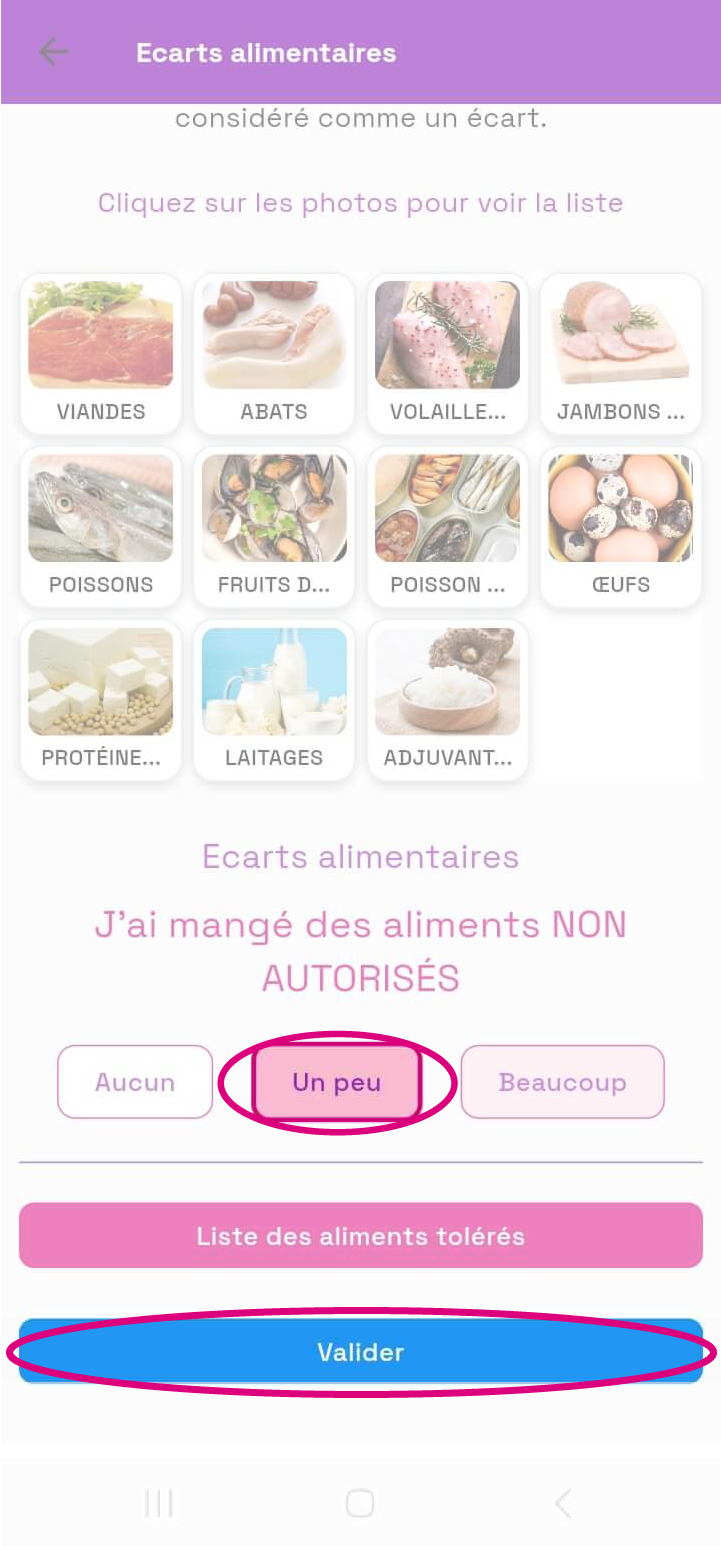Choose the Un peu option
The image size is (721, 1546).
(337, 1082)
